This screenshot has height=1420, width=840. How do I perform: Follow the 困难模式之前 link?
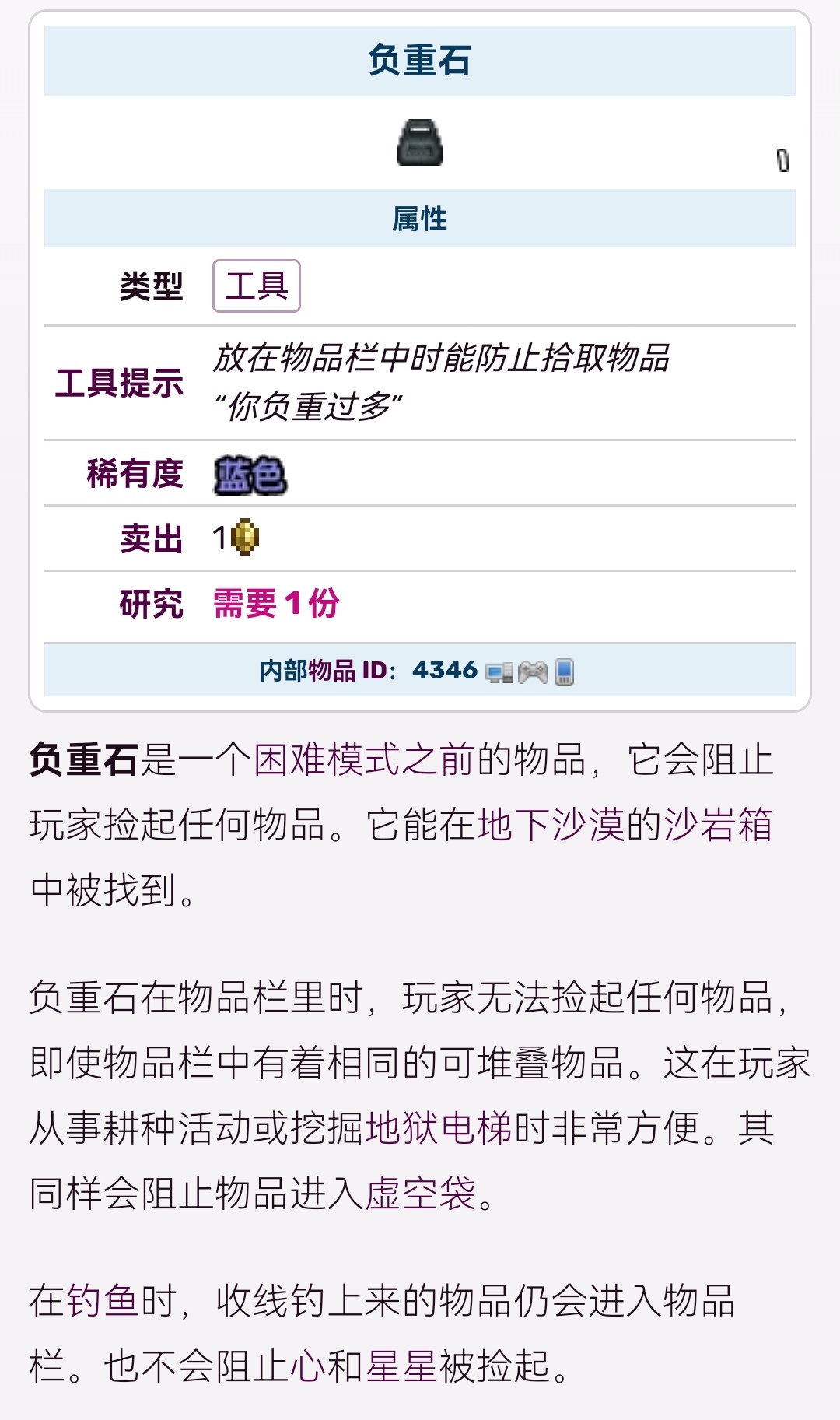(x=364, y=759)
